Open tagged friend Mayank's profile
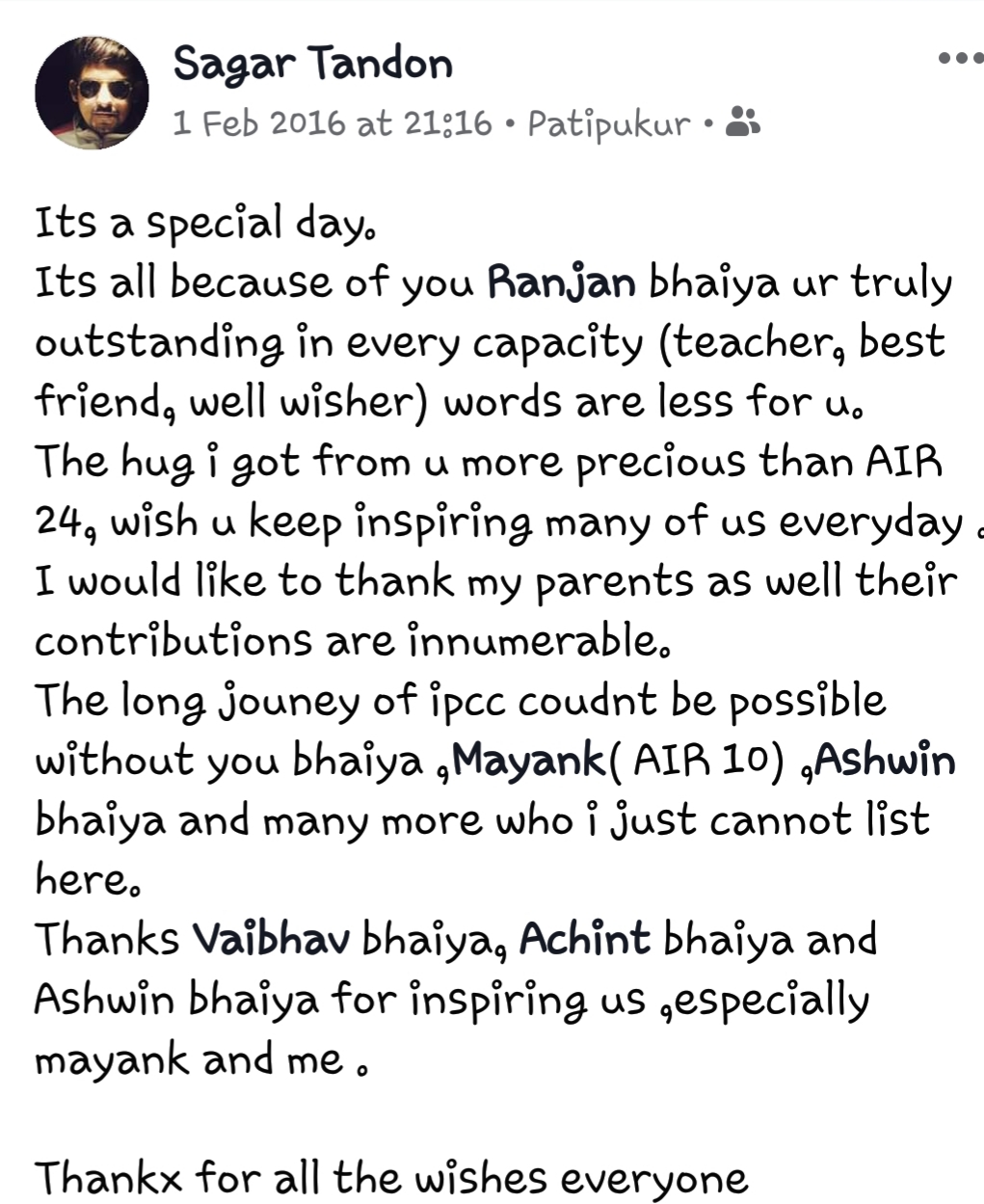Image resolution: width=984 pixels, height=1204 pixels. pyautogui.click(x=529, y=761)
